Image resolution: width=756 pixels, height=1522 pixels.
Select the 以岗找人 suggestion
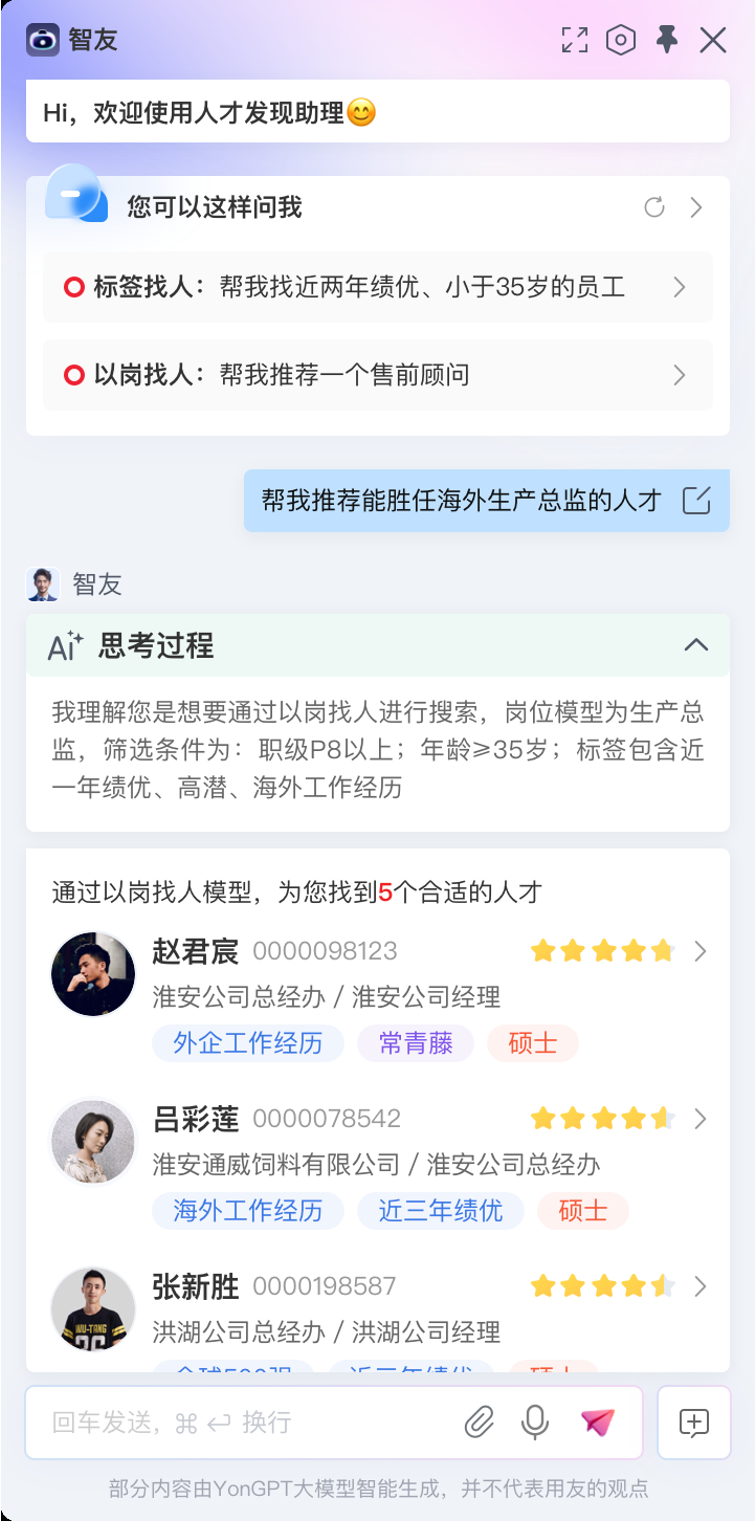point(377,375)
